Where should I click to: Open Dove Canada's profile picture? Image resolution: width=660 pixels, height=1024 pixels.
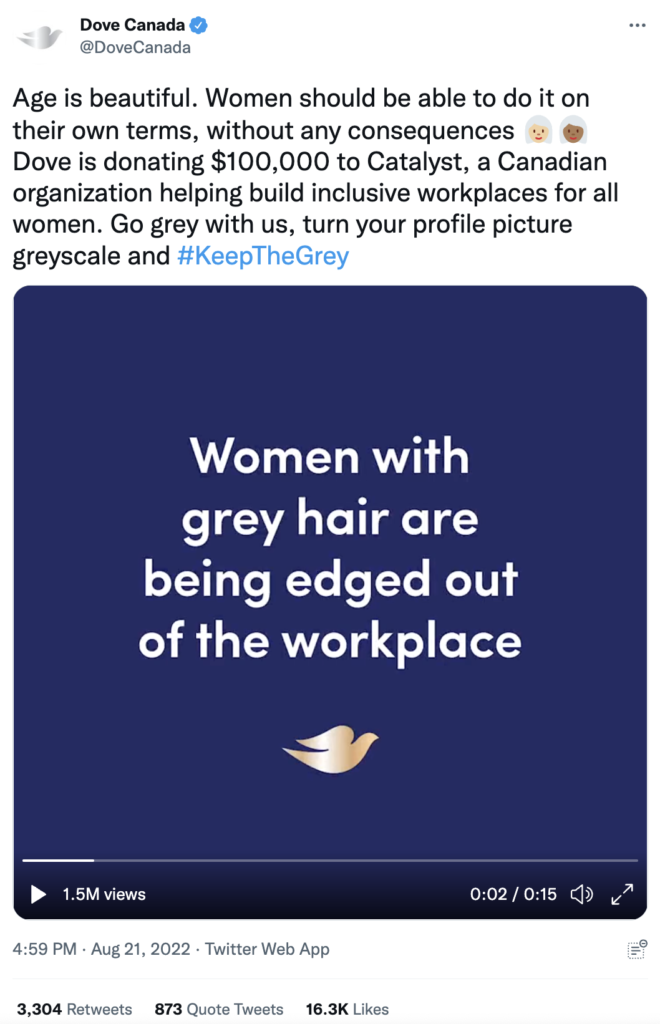[39, 37]
